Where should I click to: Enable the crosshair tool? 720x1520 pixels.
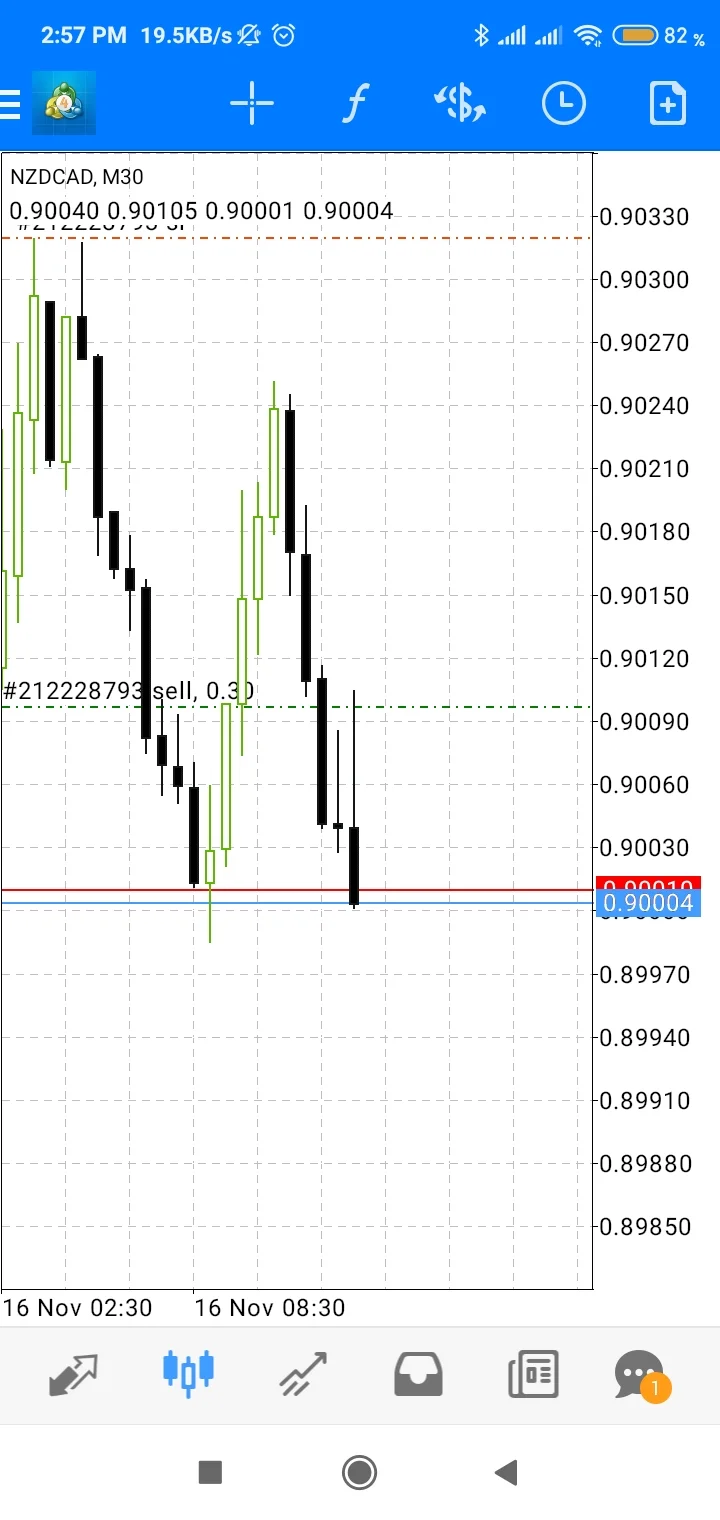[x=252, y=103]
